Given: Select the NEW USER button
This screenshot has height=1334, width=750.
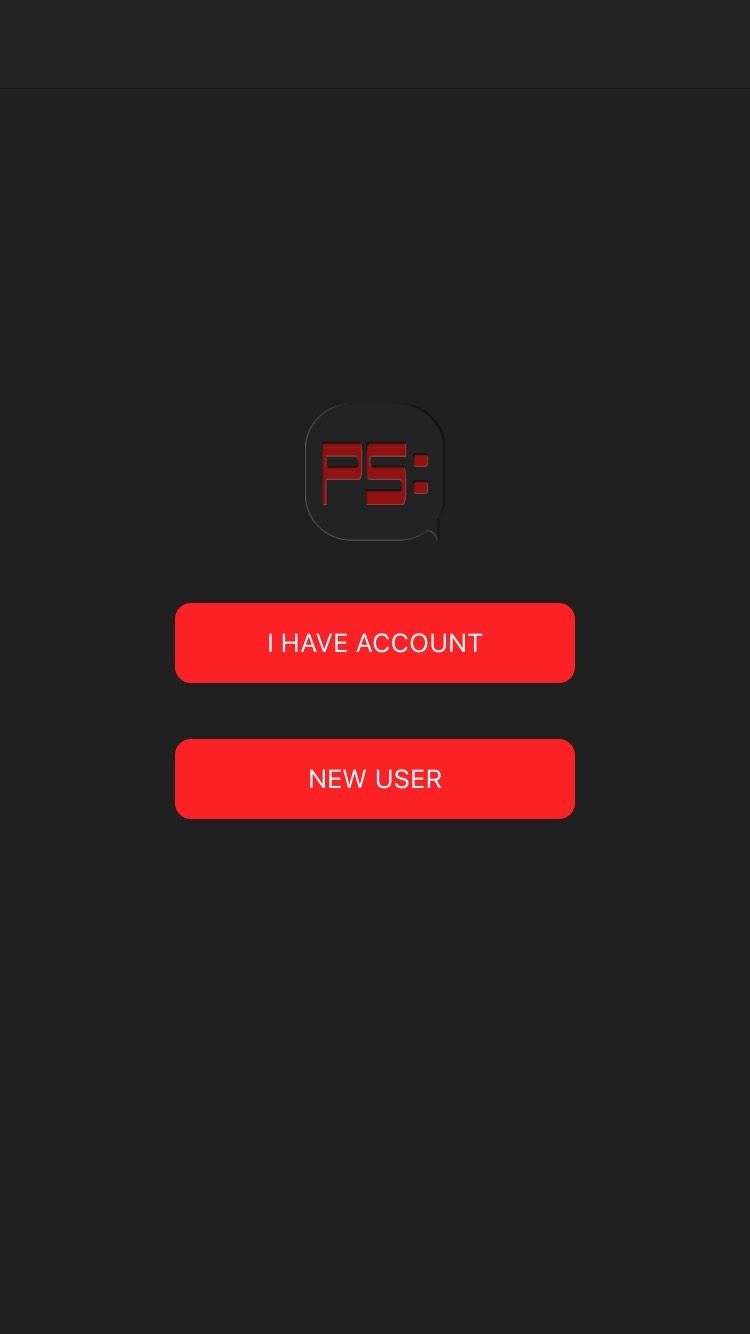Looking at the screenshot, I should point(375,779).
